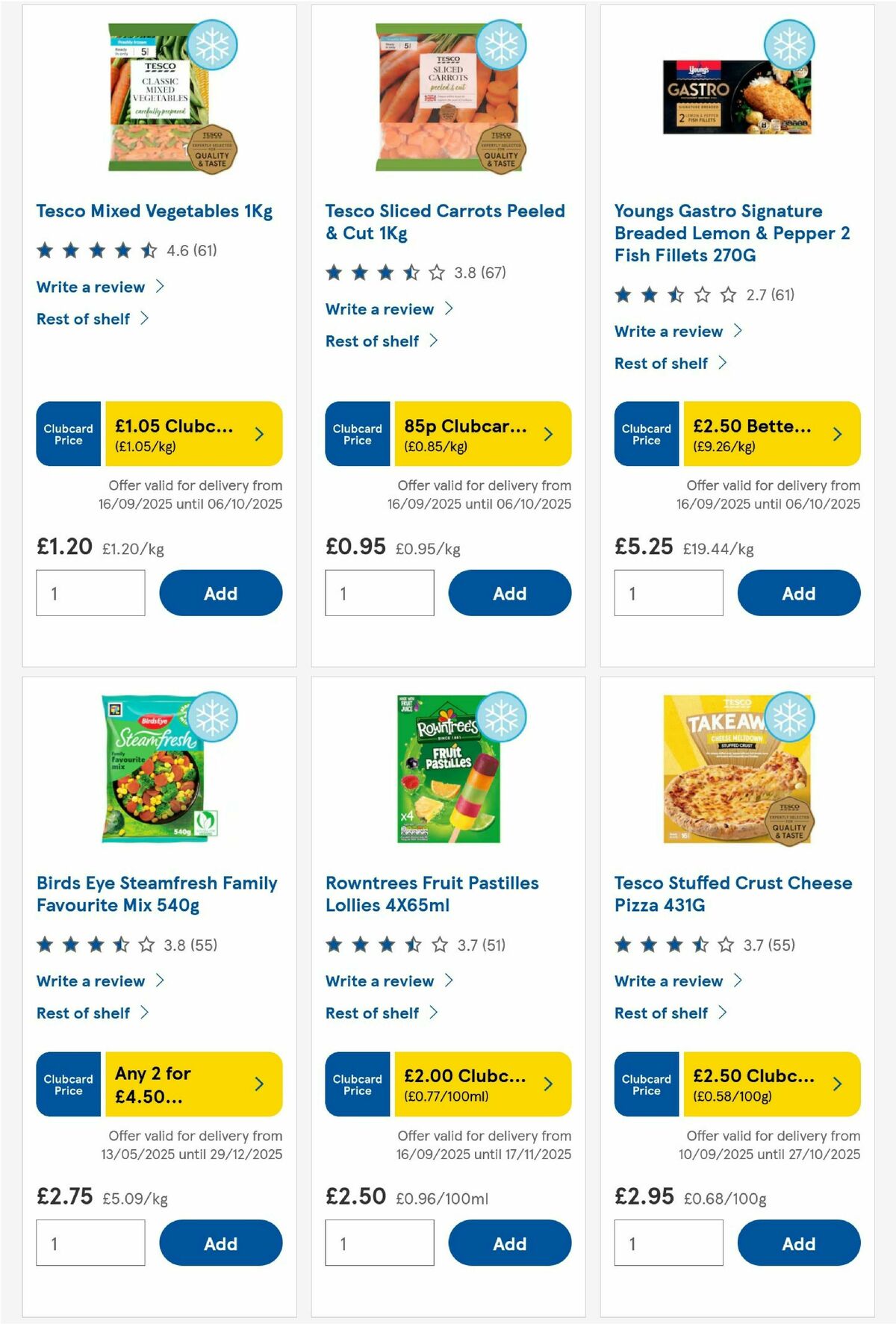Select the Clubcard Price badge on Birds Eye Steamfresh

[68, 1084]
